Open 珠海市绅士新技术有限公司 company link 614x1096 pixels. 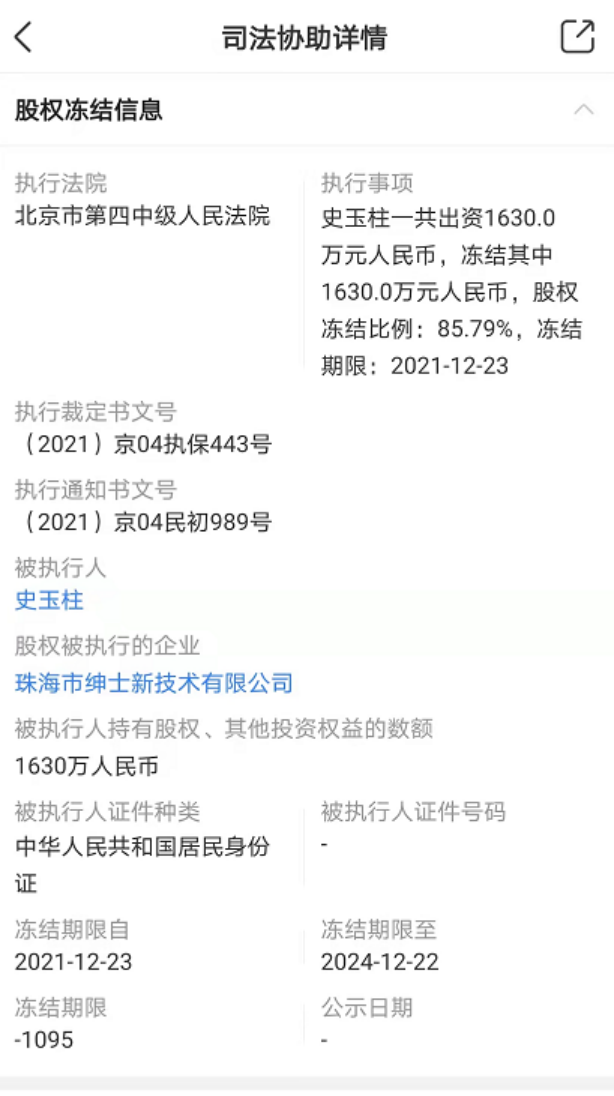pyautogui.click(x=154, y=683)
